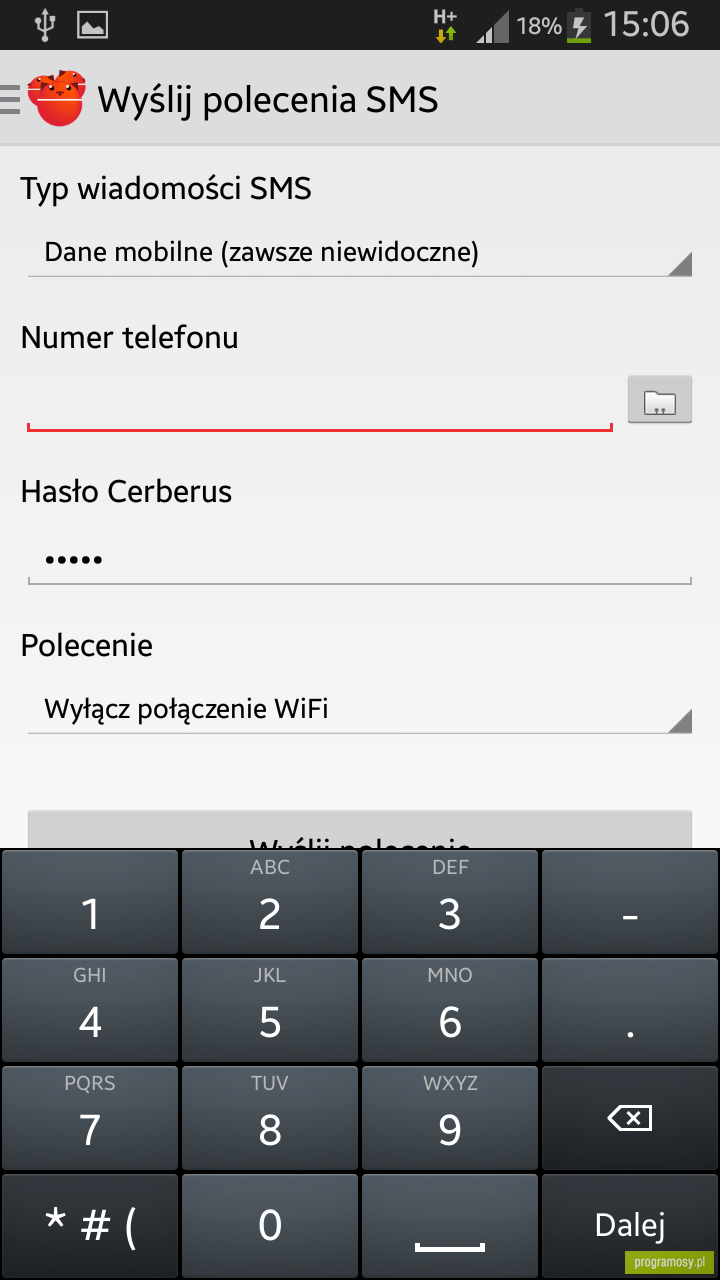Type digit 5 on the keypad

click(x=270, y=1009)
